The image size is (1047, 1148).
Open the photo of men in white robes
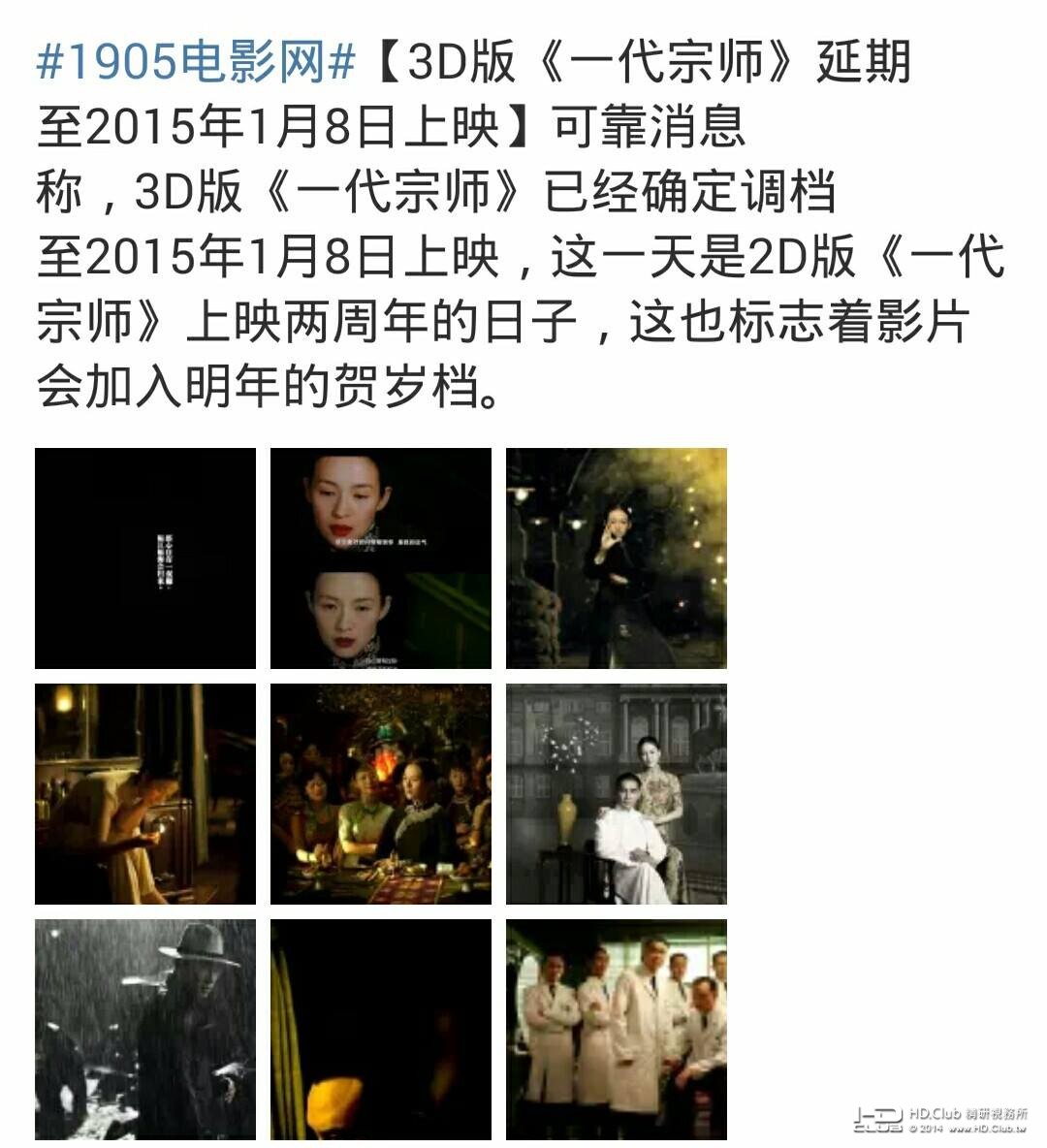(617, 1030)
